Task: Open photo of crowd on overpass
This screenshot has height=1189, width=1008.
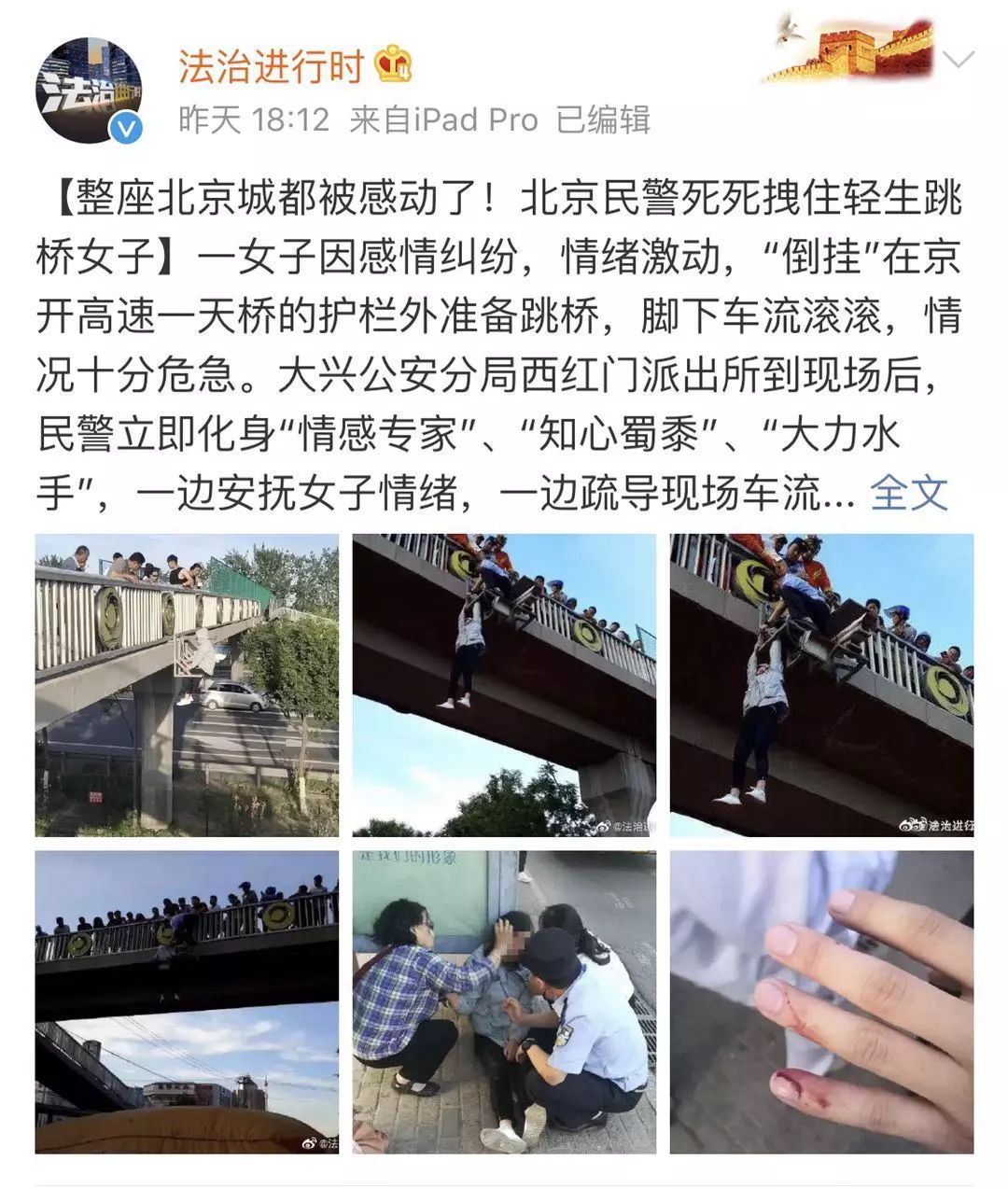Action: point(187,1001)
